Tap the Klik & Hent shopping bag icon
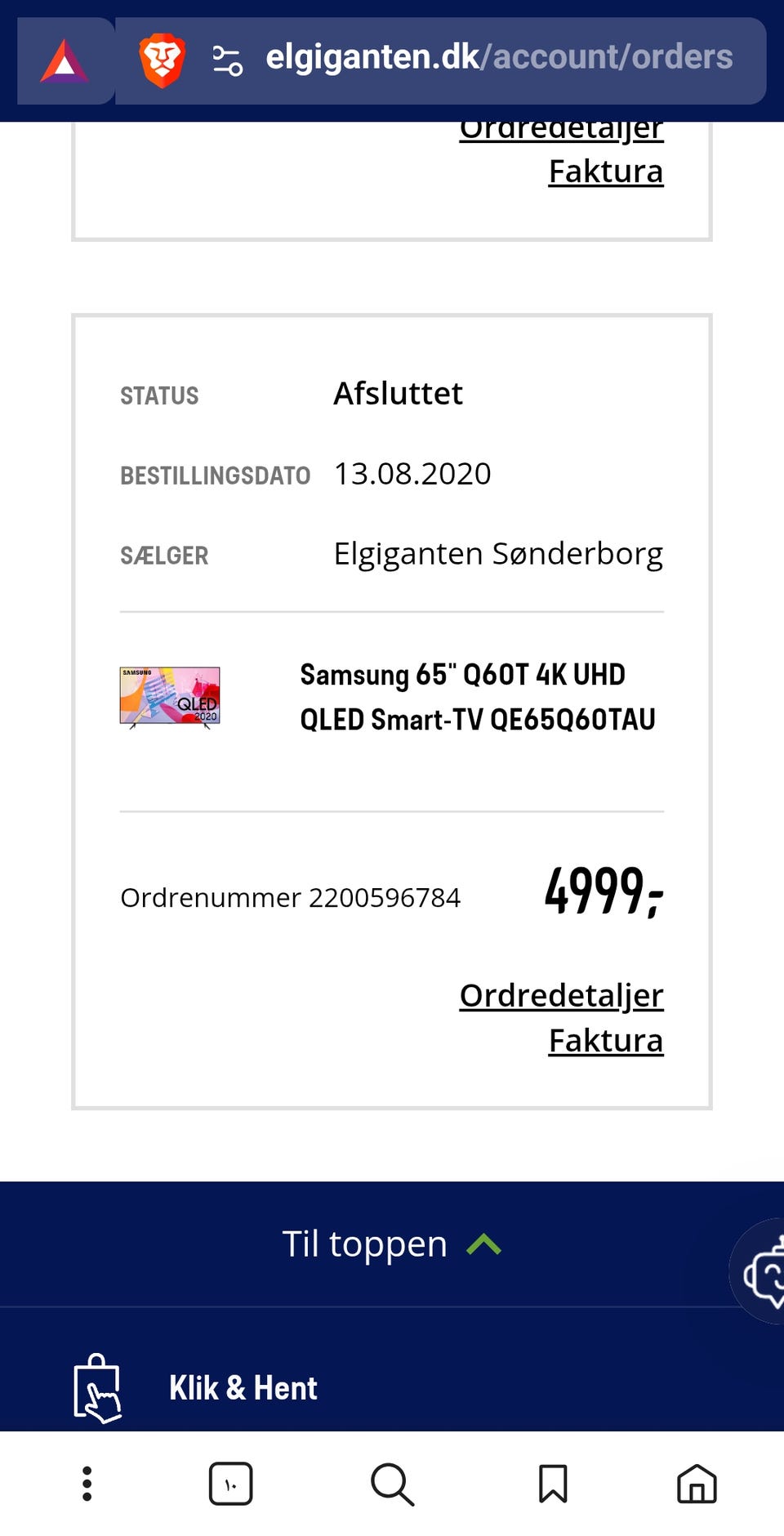 click(x=98, y=1387)
